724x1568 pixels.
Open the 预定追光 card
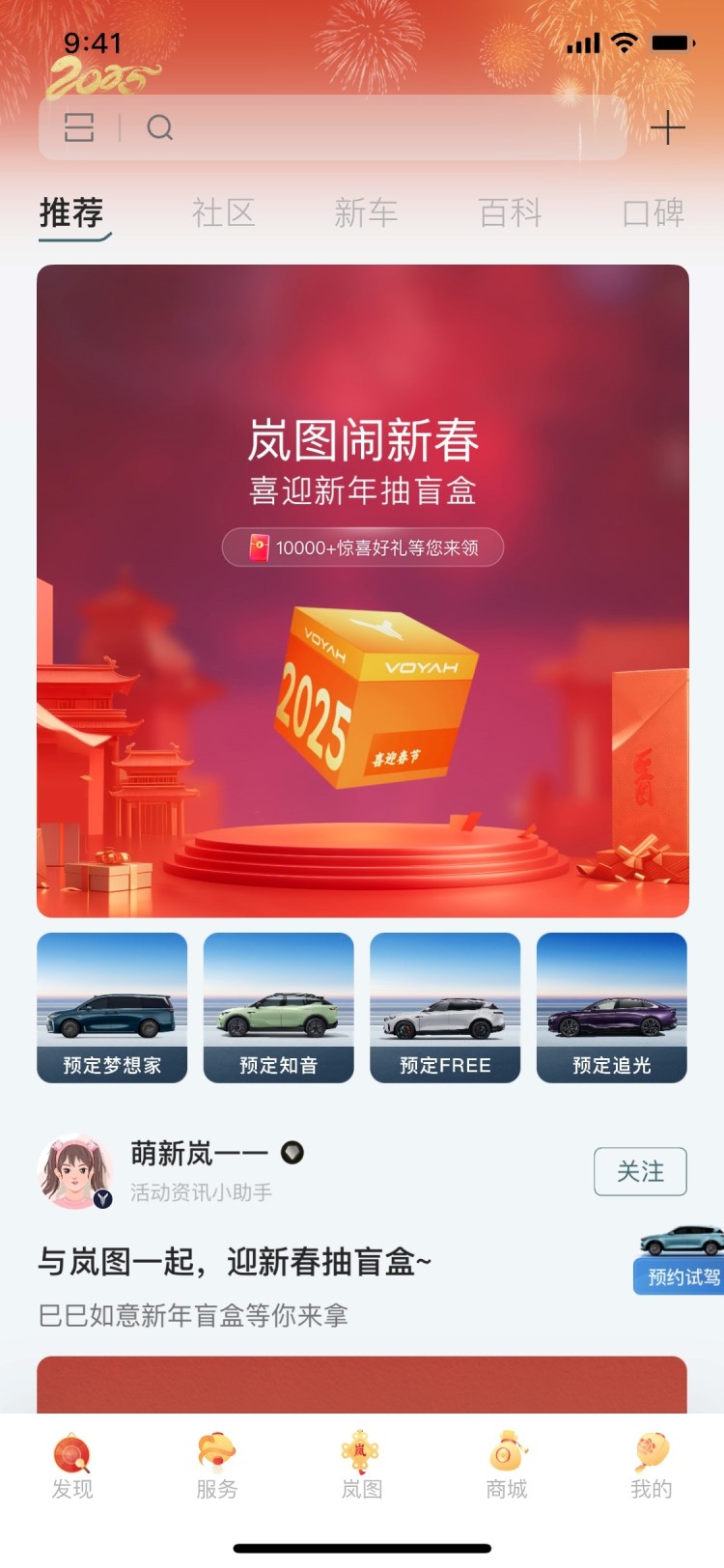[x=612, y=1008]
